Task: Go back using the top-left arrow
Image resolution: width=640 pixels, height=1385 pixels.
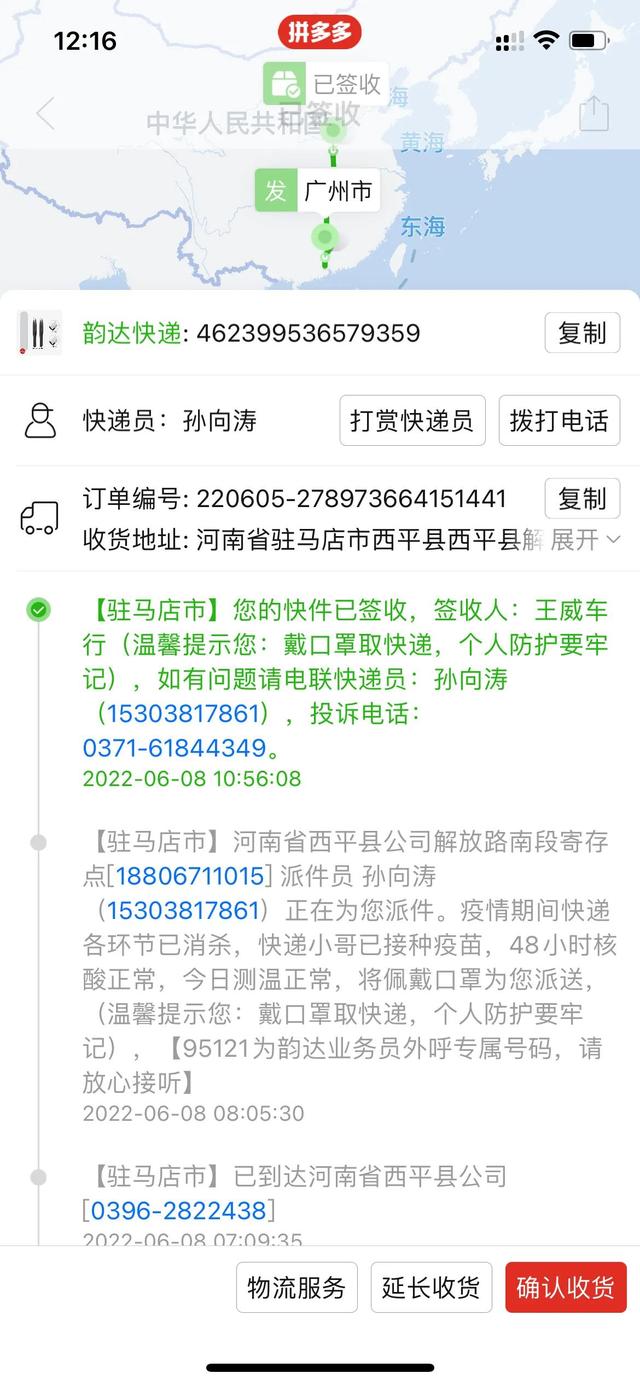Action: coord(45,114)
